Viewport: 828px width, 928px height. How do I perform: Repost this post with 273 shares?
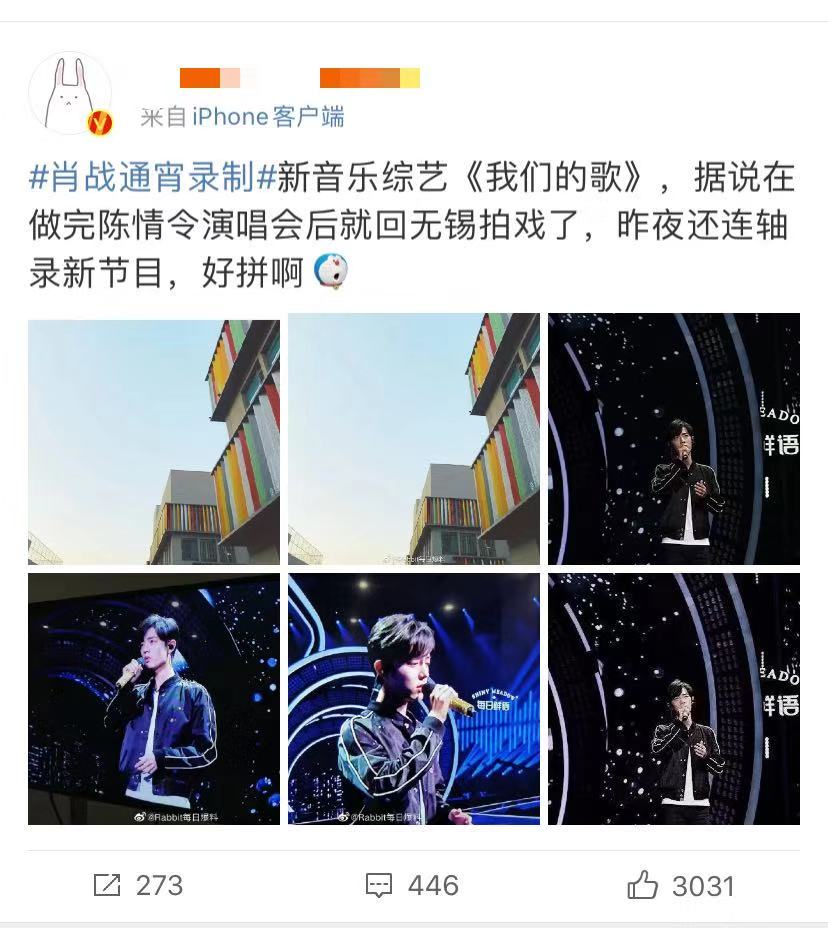pyautogui.click(x=138, y=885)
